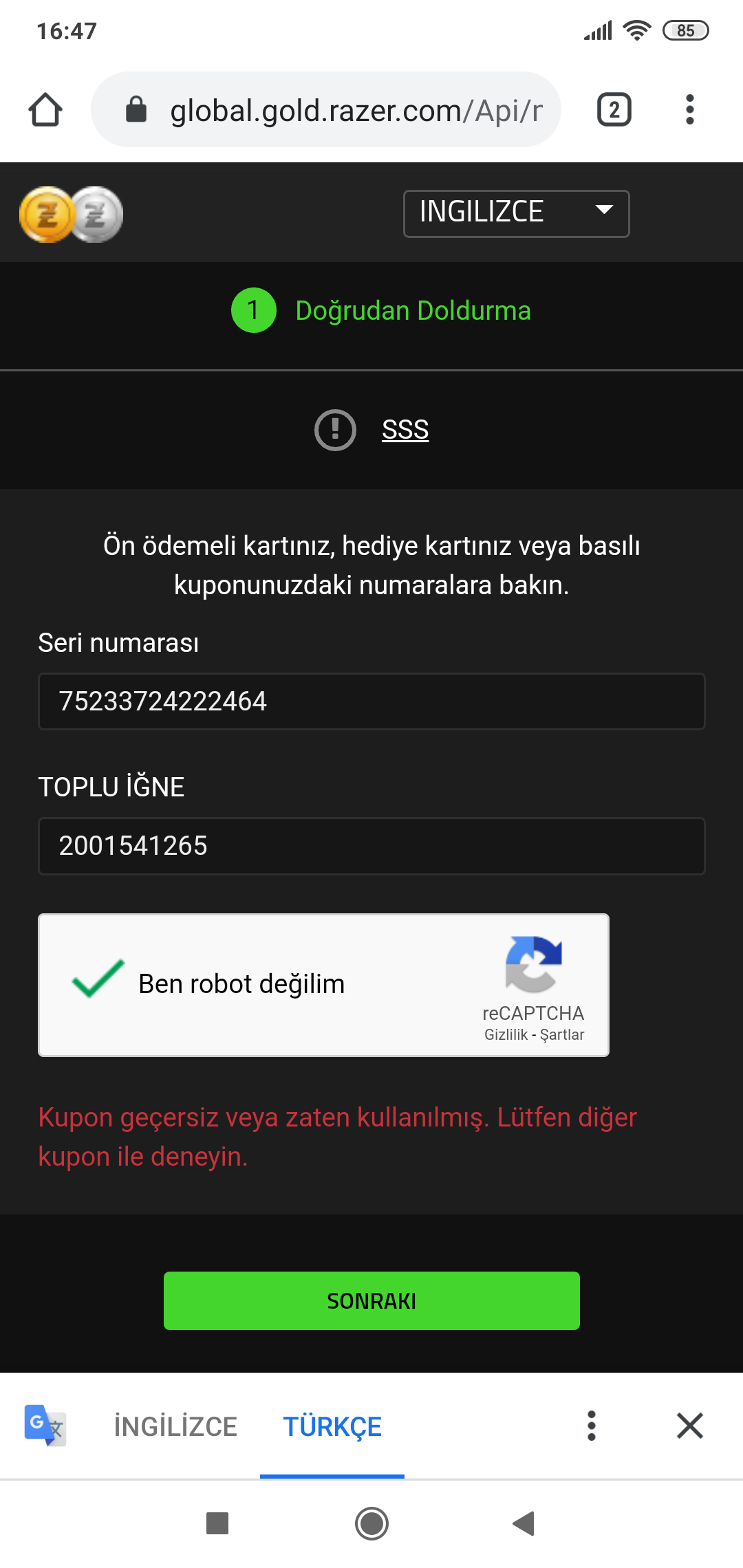Open the SSS link

click(405, 430)
